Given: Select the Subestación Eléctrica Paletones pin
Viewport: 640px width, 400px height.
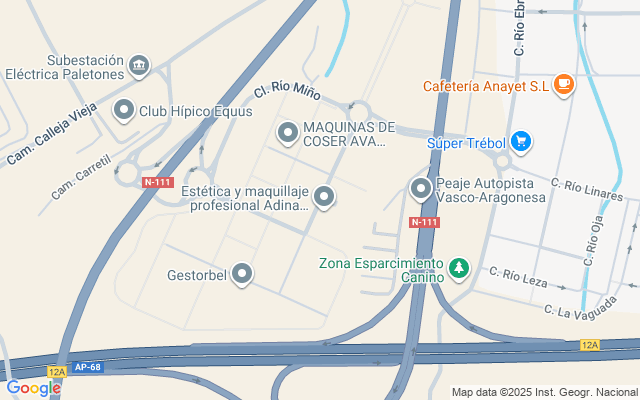Looking at the screenshot, I should coord(139,66).
